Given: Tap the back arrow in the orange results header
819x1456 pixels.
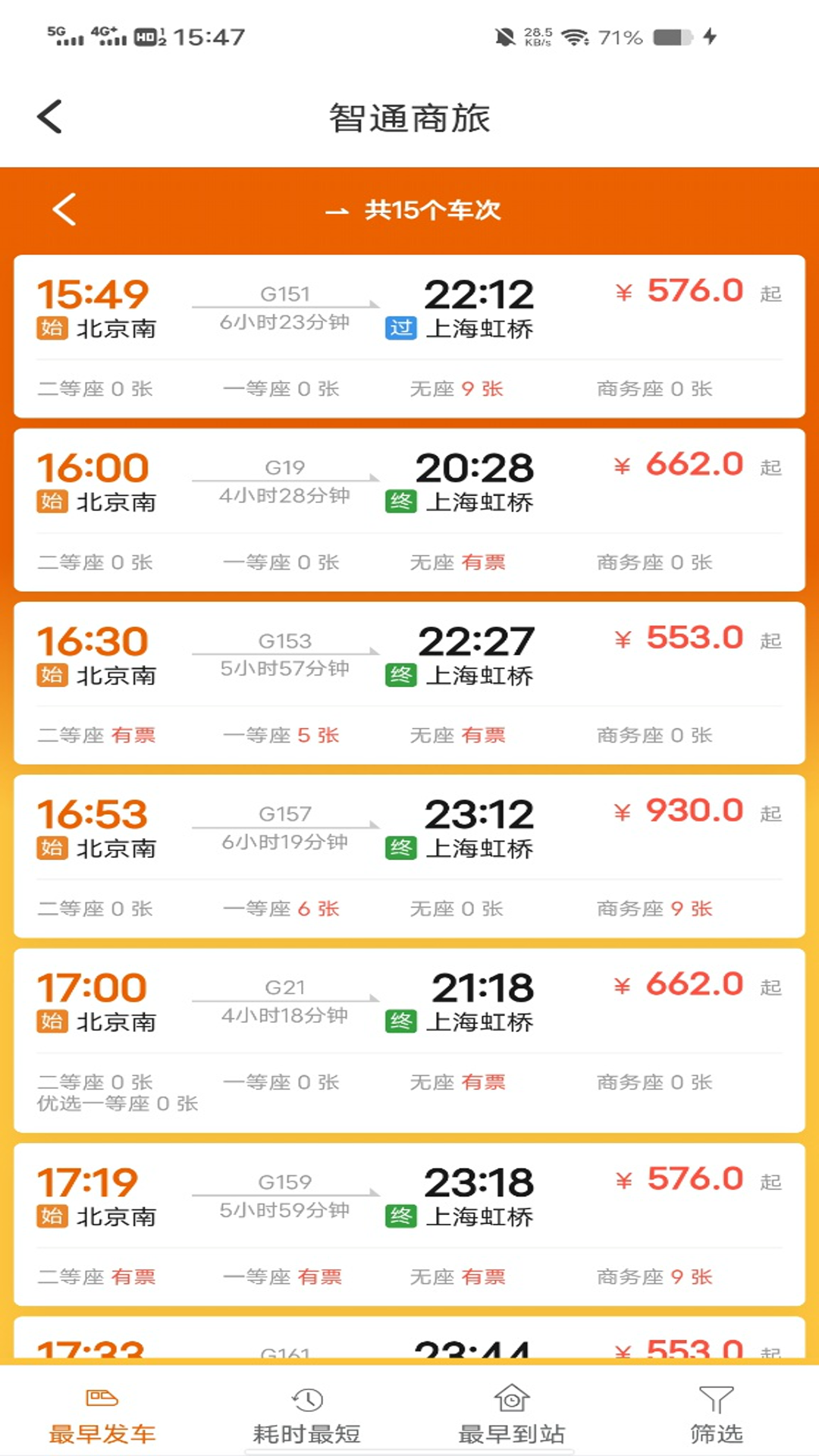Looking at the screenshot, I should click(x=64, y=210).
